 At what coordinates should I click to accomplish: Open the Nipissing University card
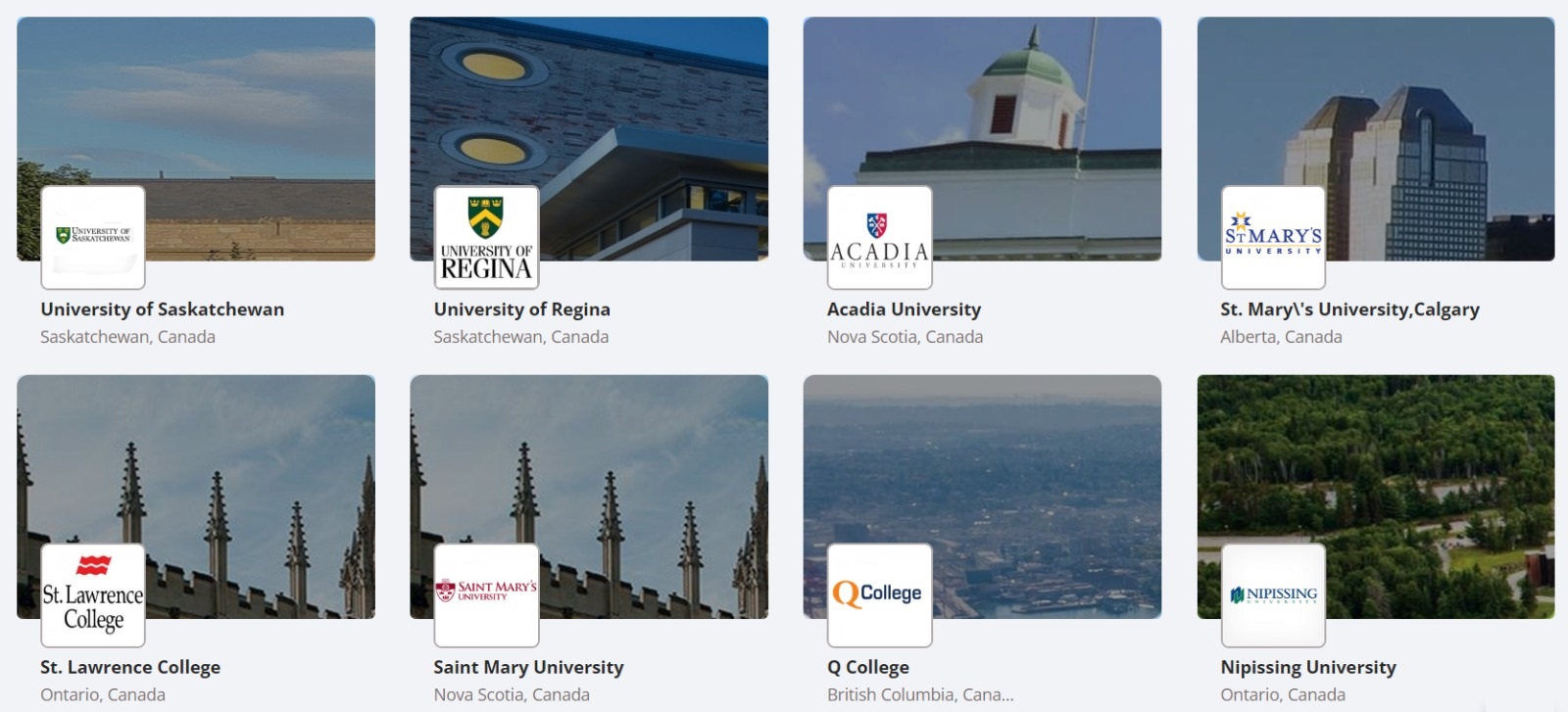click(1307, 667)
